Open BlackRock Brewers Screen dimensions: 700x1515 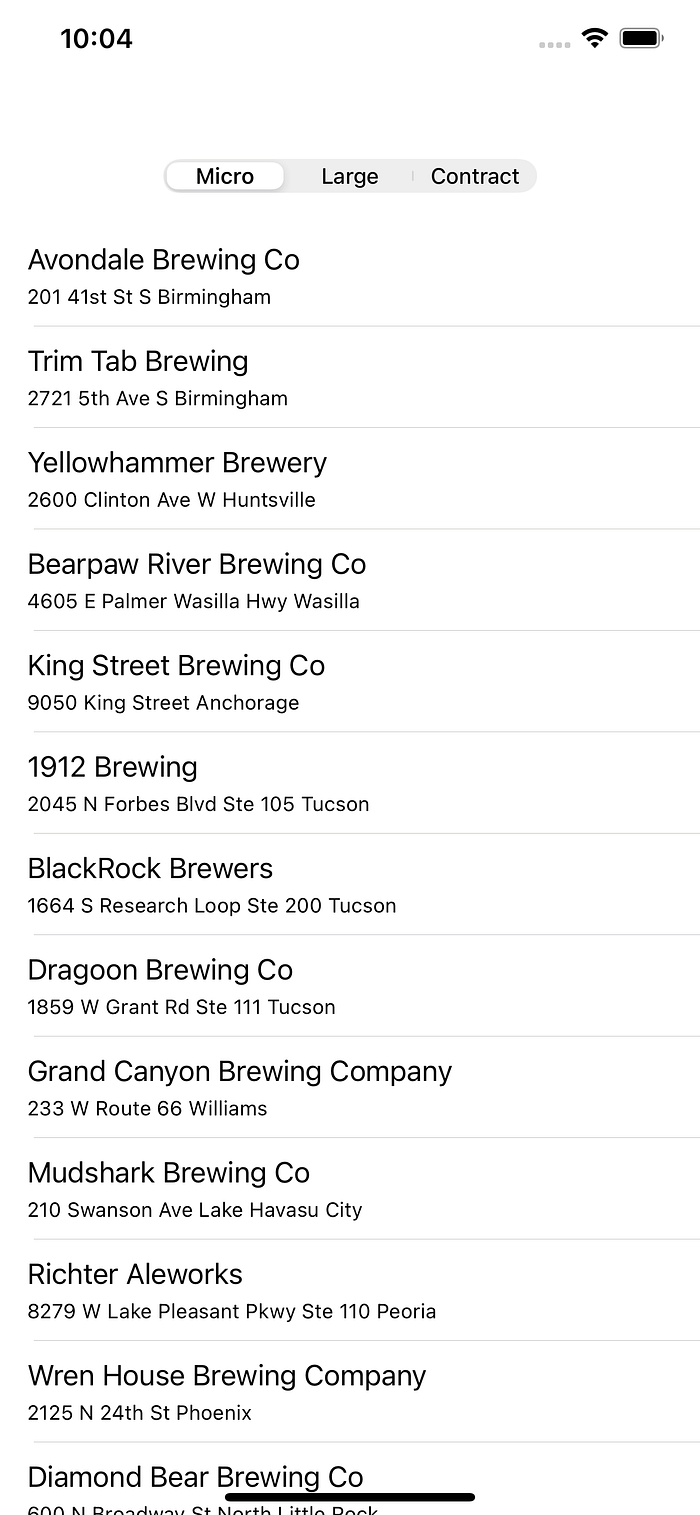350,885
